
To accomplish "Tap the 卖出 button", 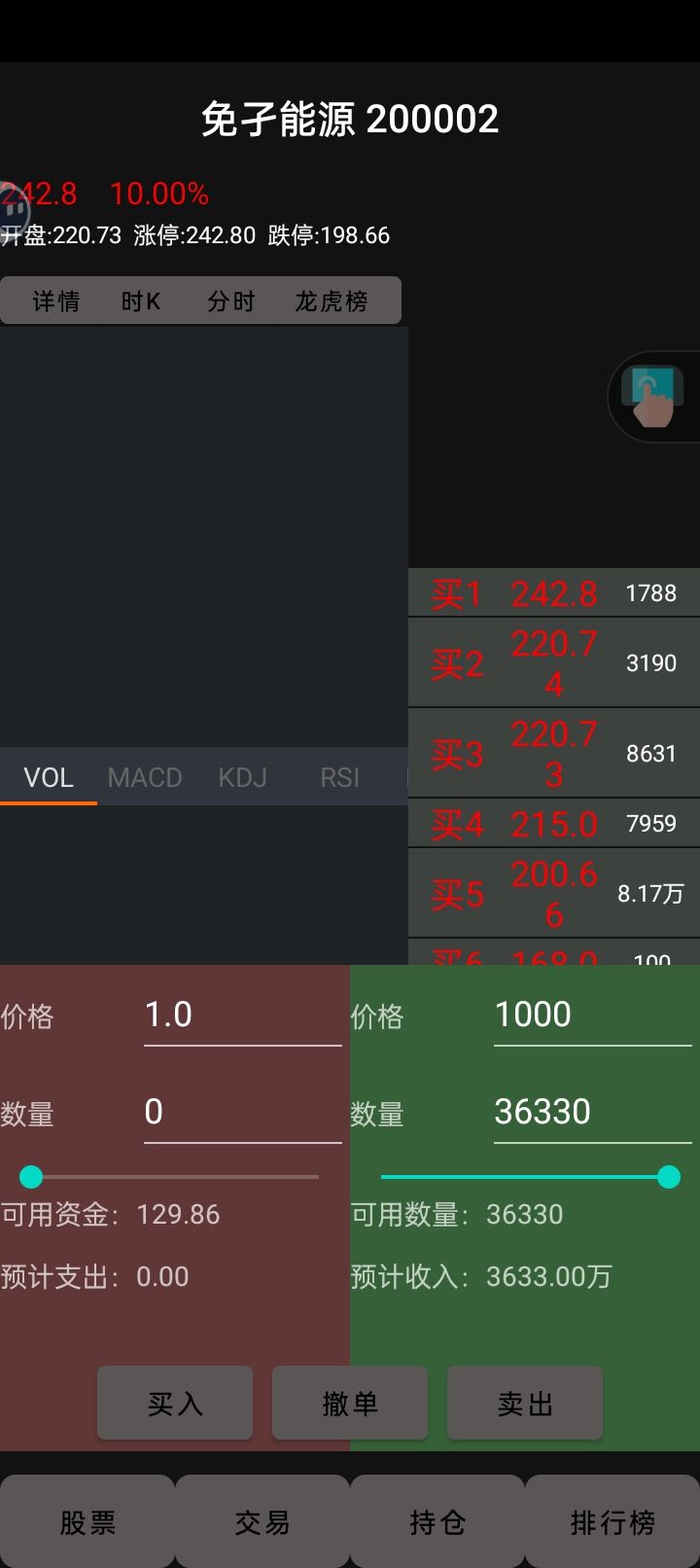I will click(525, 1403).
